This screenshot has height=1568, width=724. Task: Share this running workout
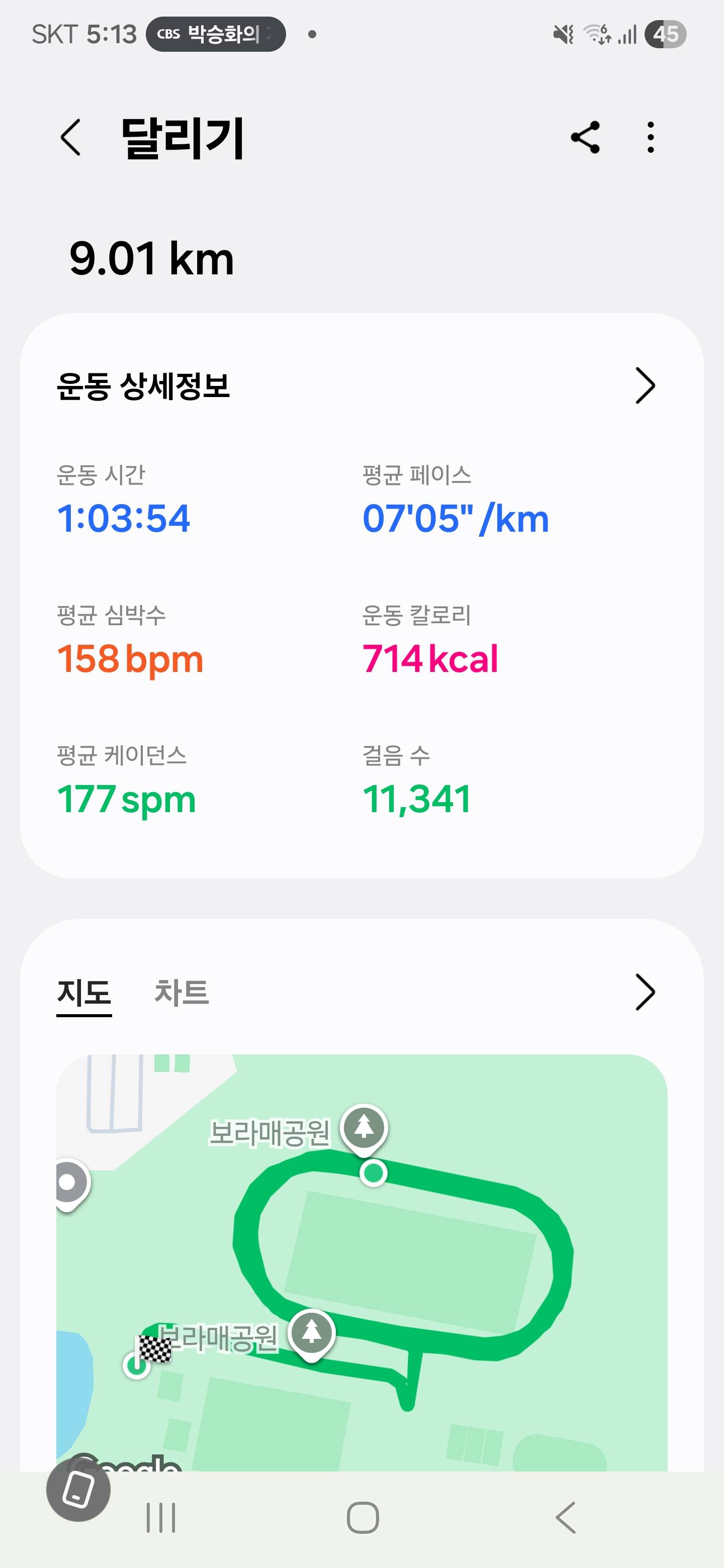[x=585, y=138]
